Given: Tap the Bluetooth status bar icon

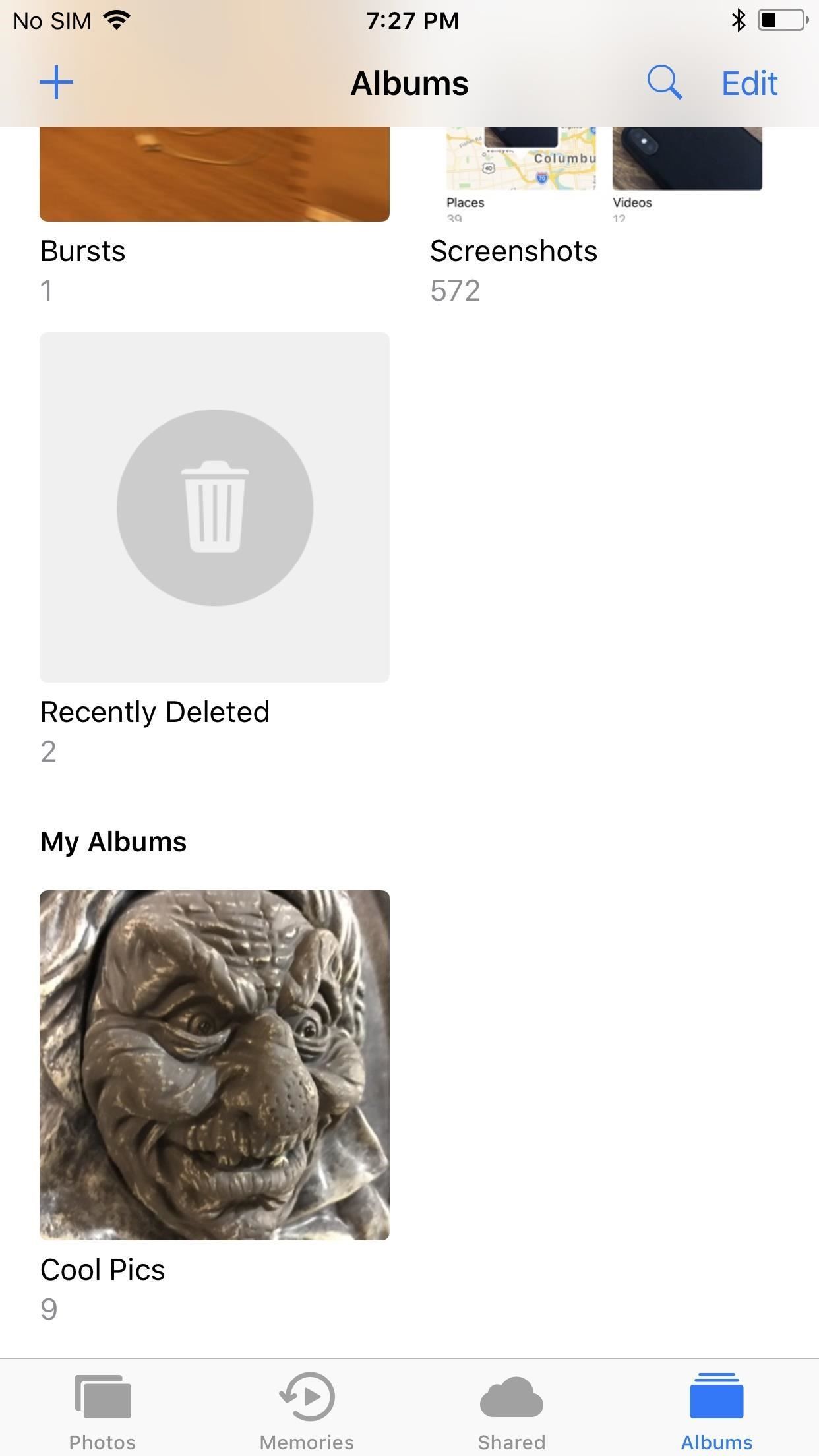Looking at the screenshot, I should [739, 20].
